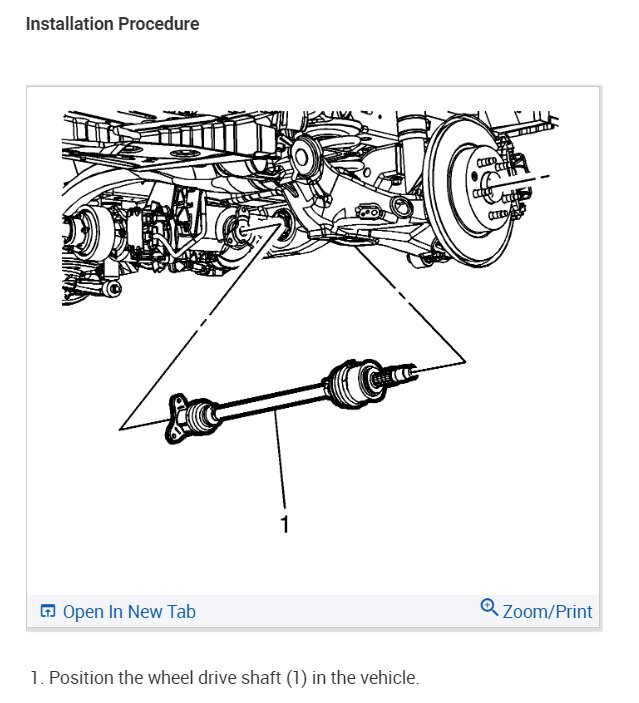
Task: Tap the Zoom/Print link
Action: 537,610
